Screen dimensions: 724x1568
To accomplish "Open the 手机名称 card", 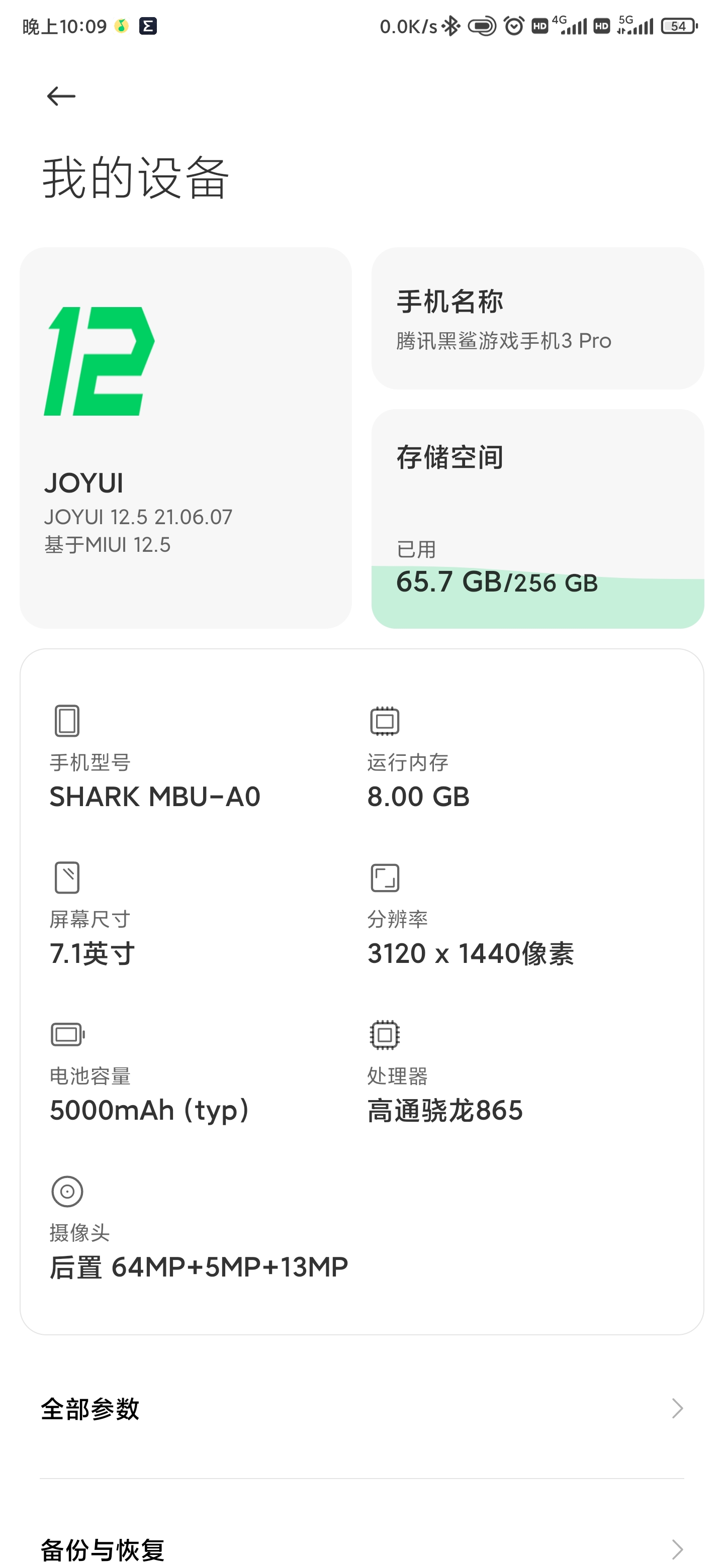I will click(537, 318).
